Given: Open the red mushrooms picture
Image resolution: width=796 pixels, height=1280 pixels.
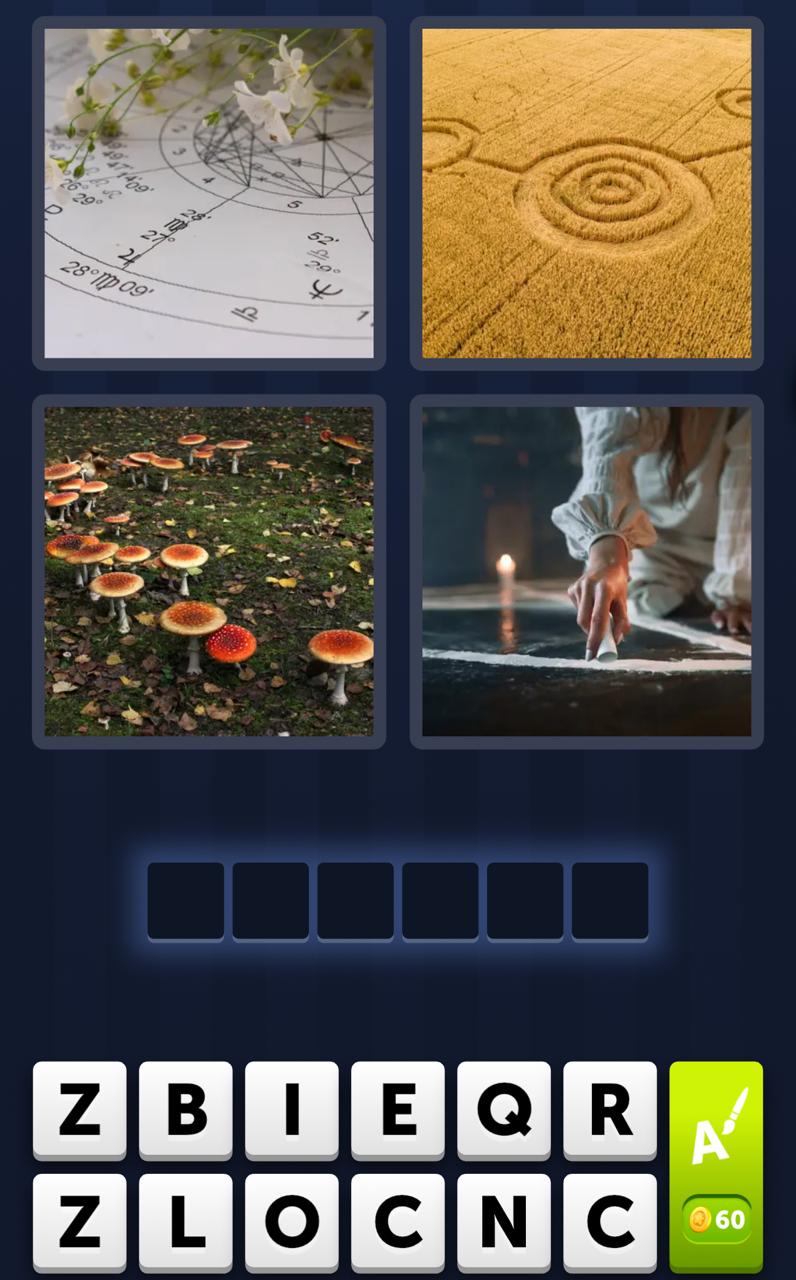Looking at the screenshot, I should pyautogui.click(x=209, y=571).
